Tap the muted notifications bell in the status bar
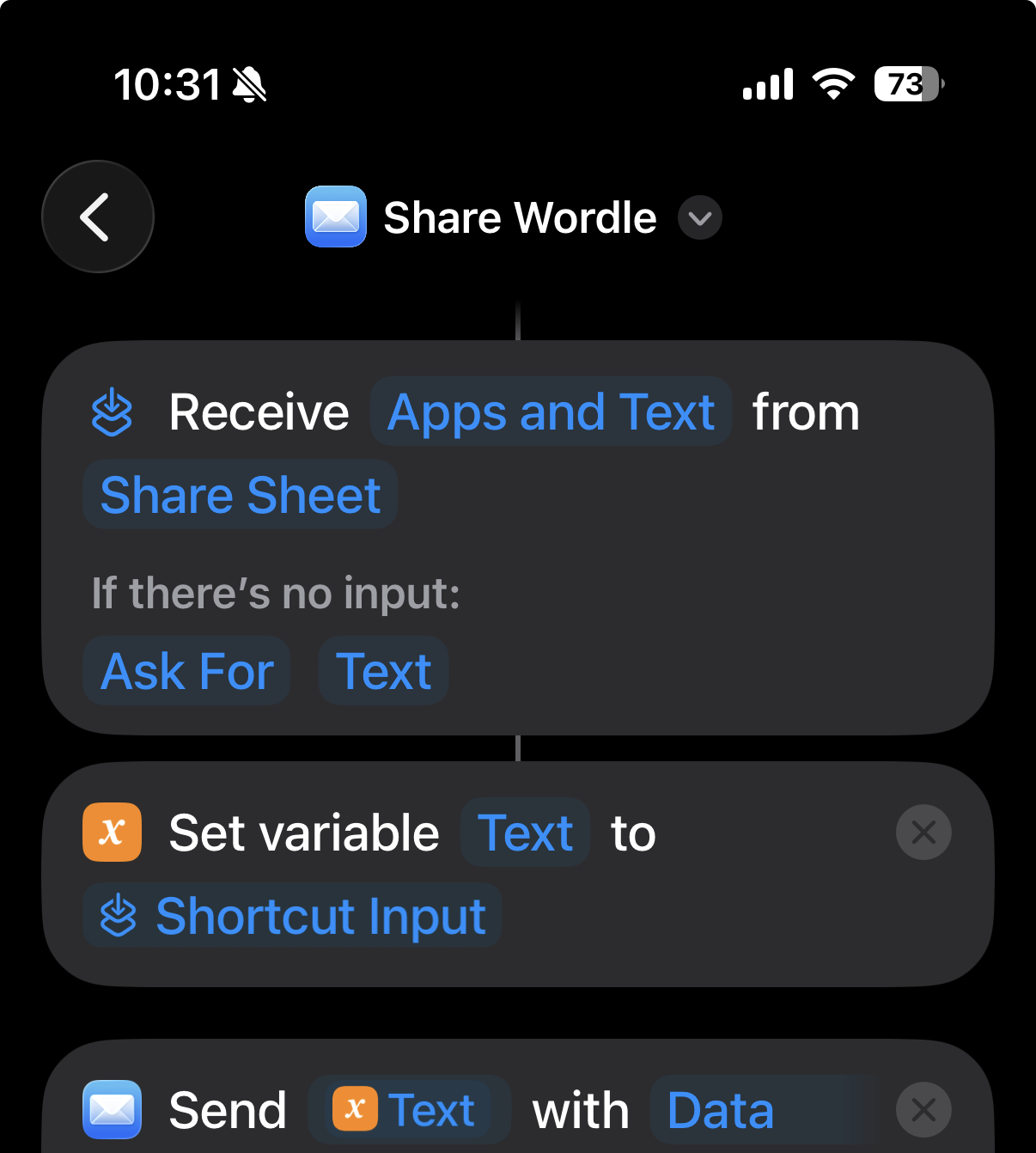This screenshot has width=1036, height=1153. (x=247, y=85)
